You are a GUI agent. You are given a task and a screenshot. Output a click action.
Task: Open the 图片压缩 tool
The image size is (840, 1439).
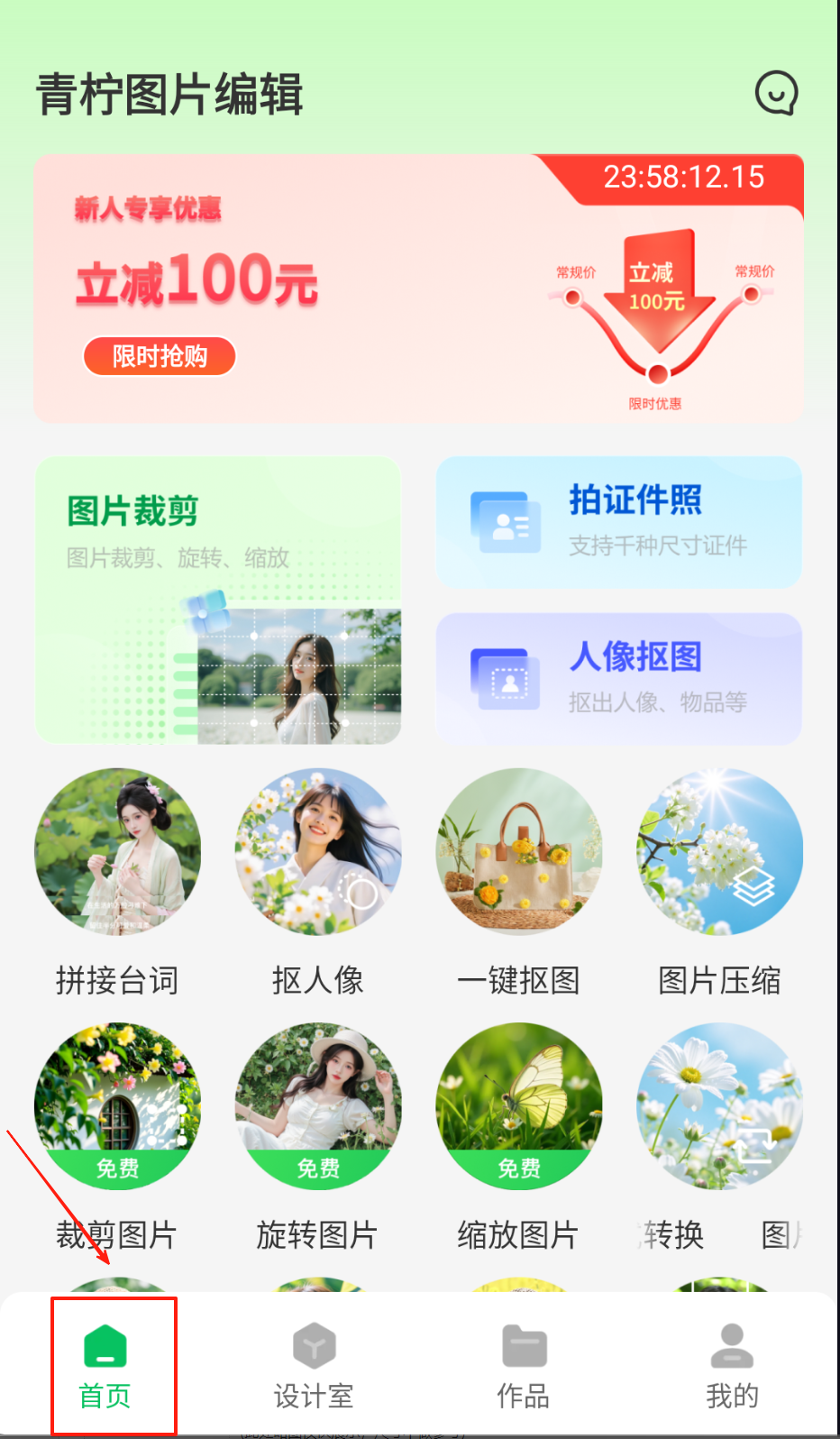coord(719,852)
